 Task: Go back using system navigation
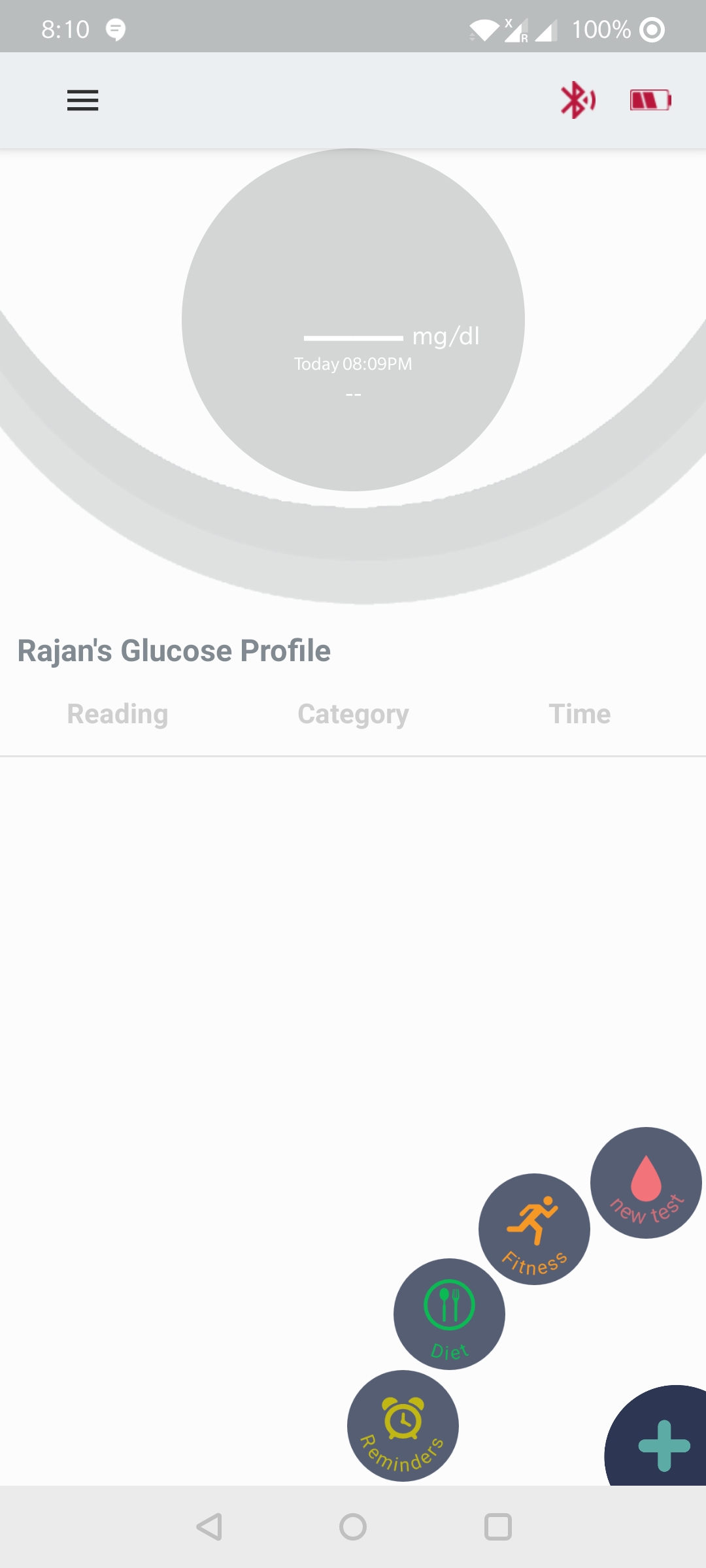pyautogui.click(x=210, y=1527)
